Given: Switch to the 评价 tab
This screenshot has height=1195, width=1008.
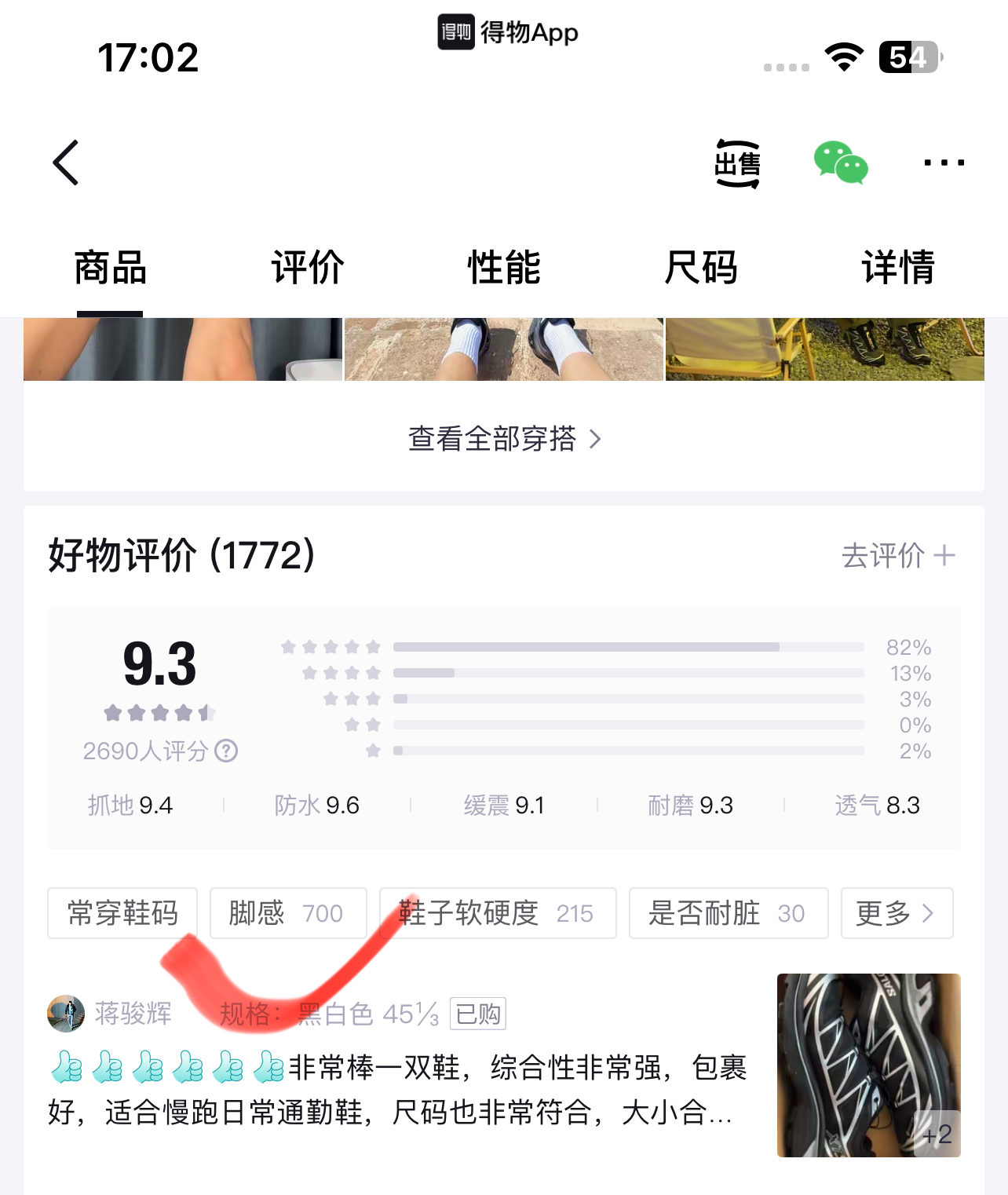Looking at the screenshot, I should [x=307, y=268].
